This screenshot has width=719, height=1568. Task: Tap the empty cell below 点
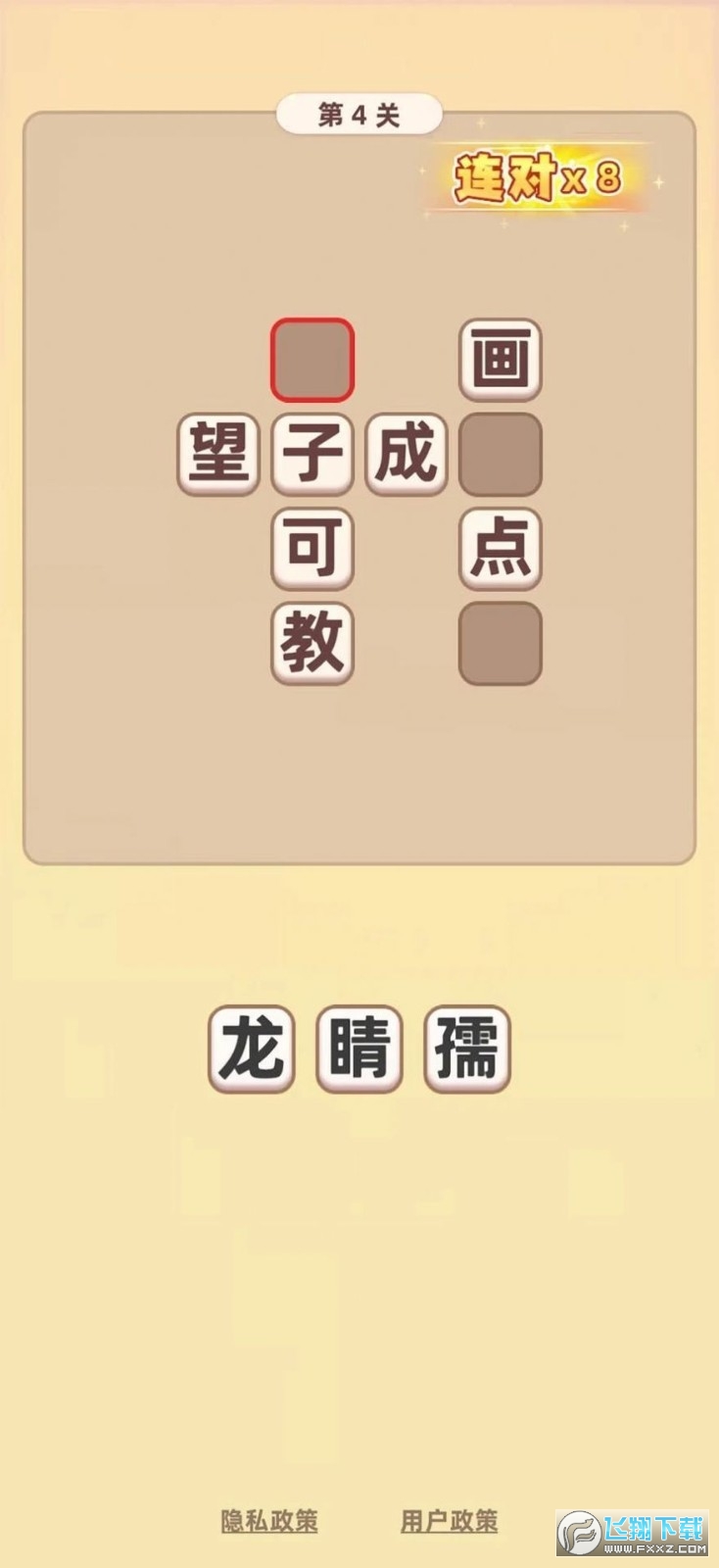coord(501,643)
